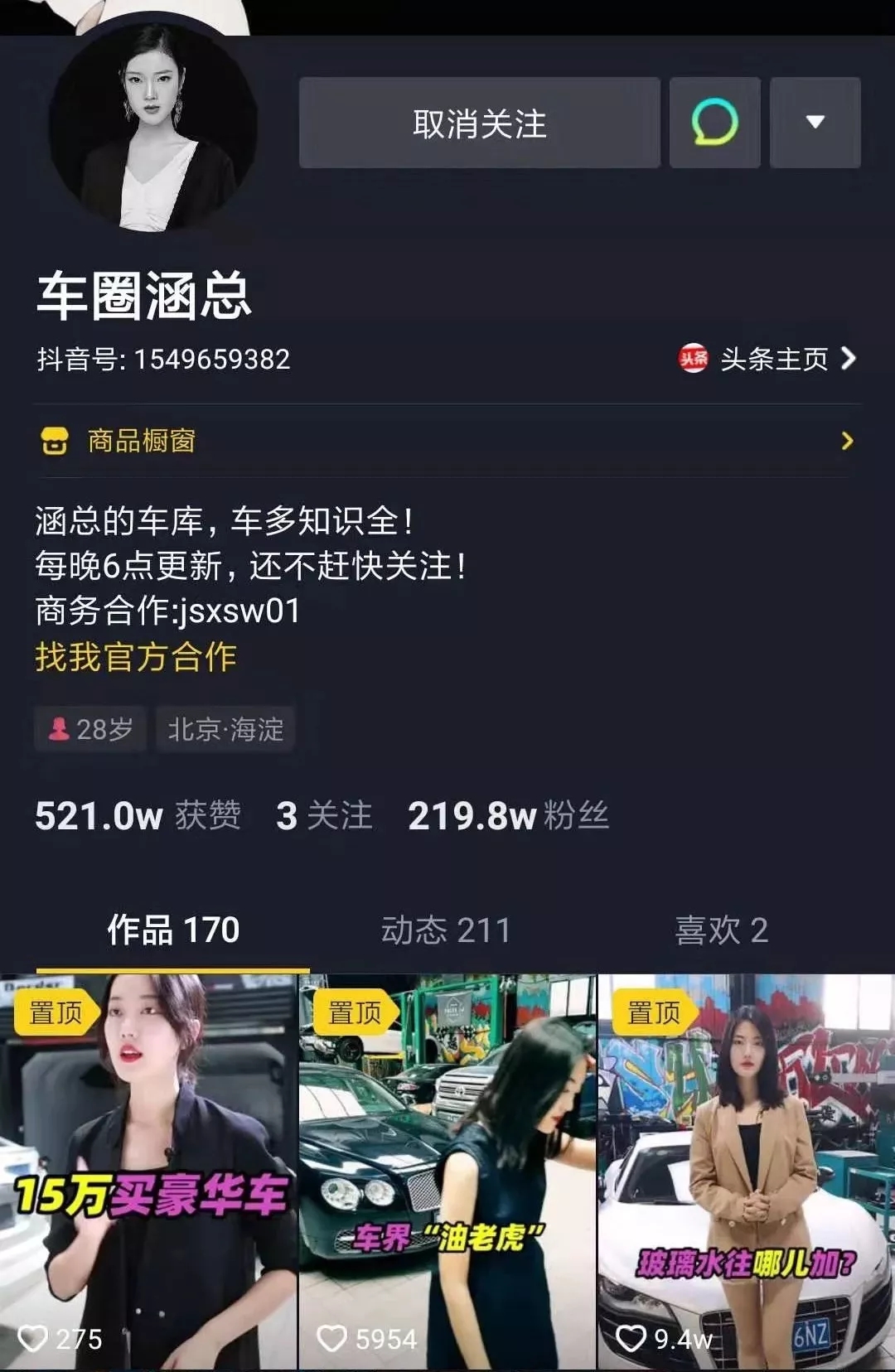View the profile avatar photo
895x1372 pixels.
click(x=153, y=127)
